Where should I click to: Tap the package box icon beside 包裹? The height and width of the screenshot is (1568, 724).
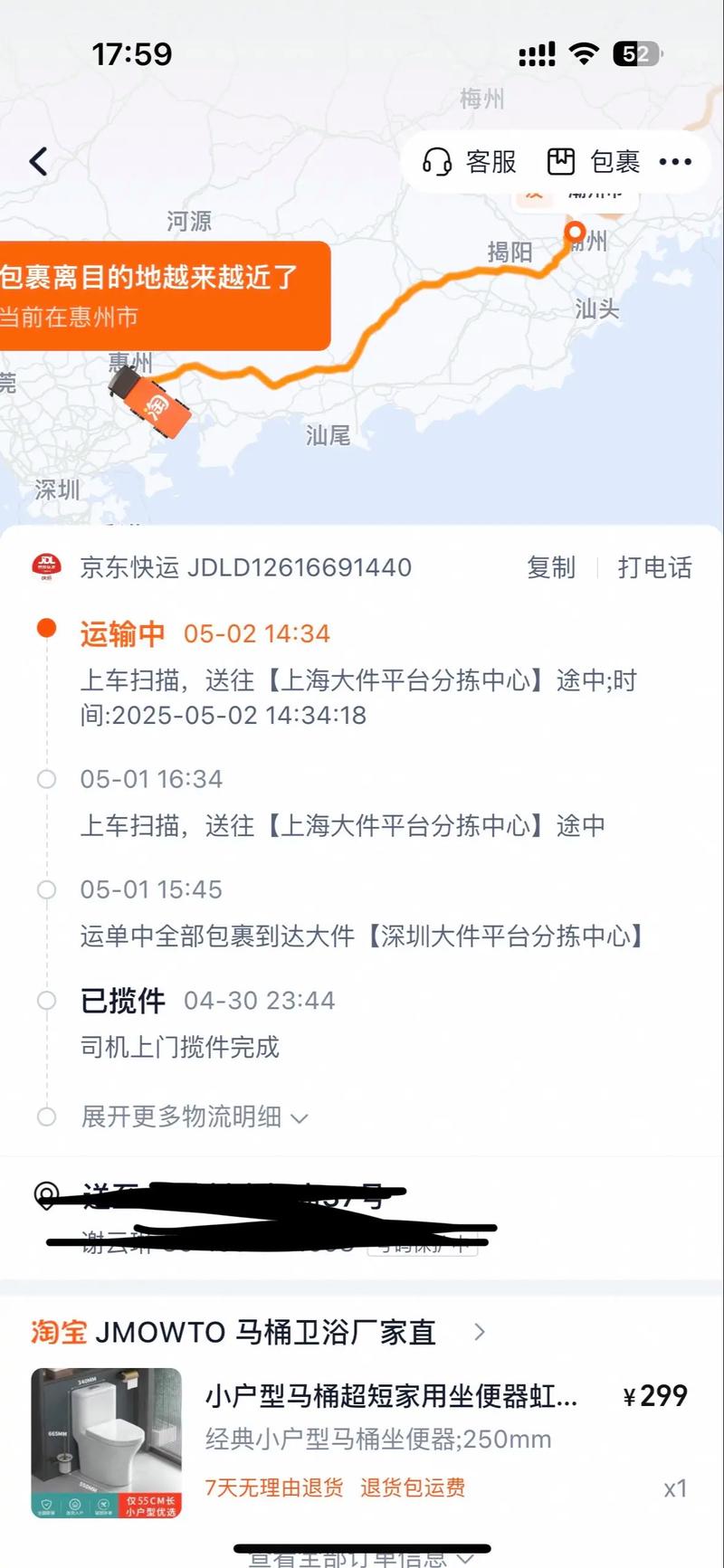click(x=560, y=161)
